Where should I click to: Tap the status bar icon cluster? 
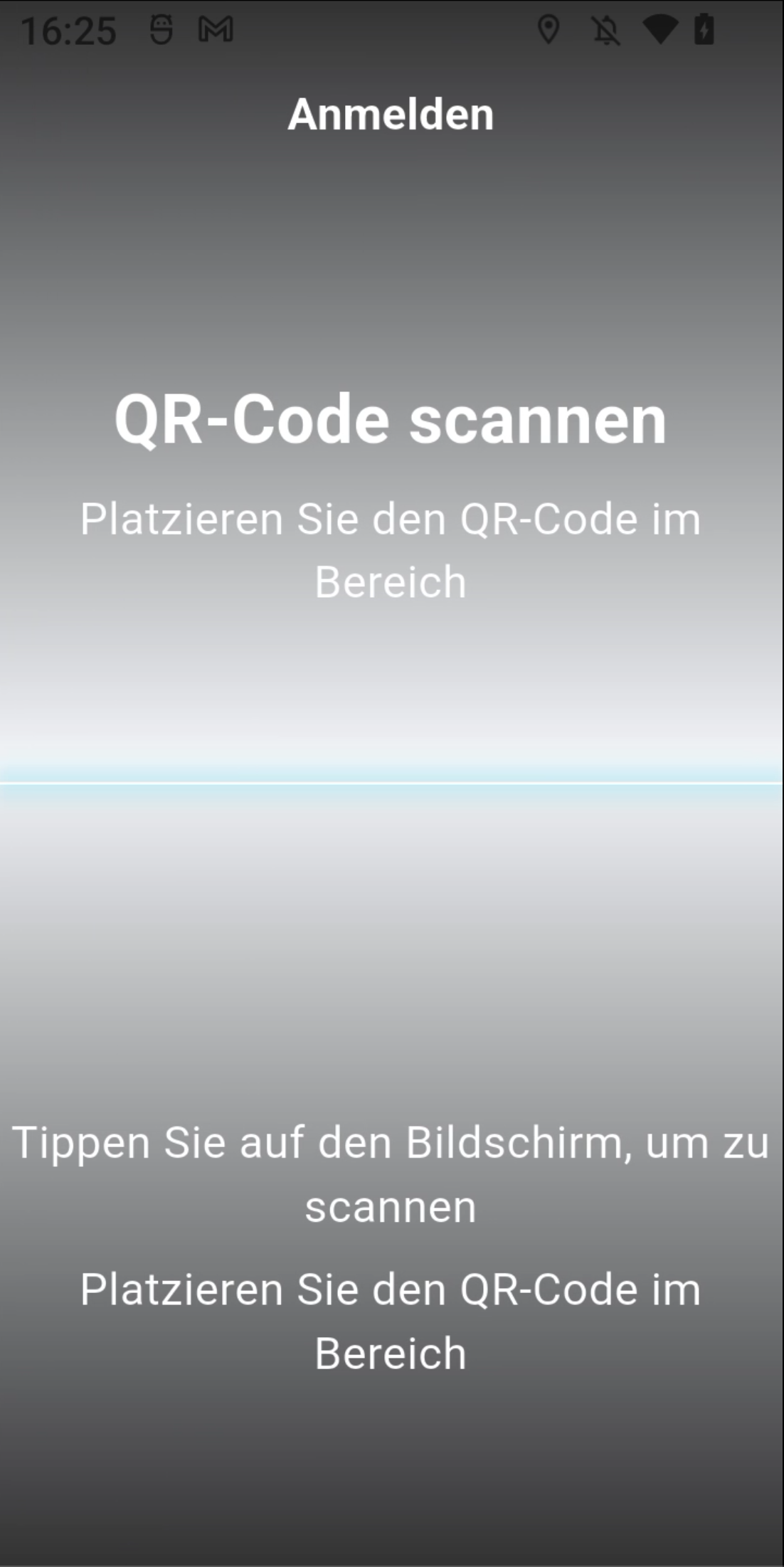tap(626, 29)
